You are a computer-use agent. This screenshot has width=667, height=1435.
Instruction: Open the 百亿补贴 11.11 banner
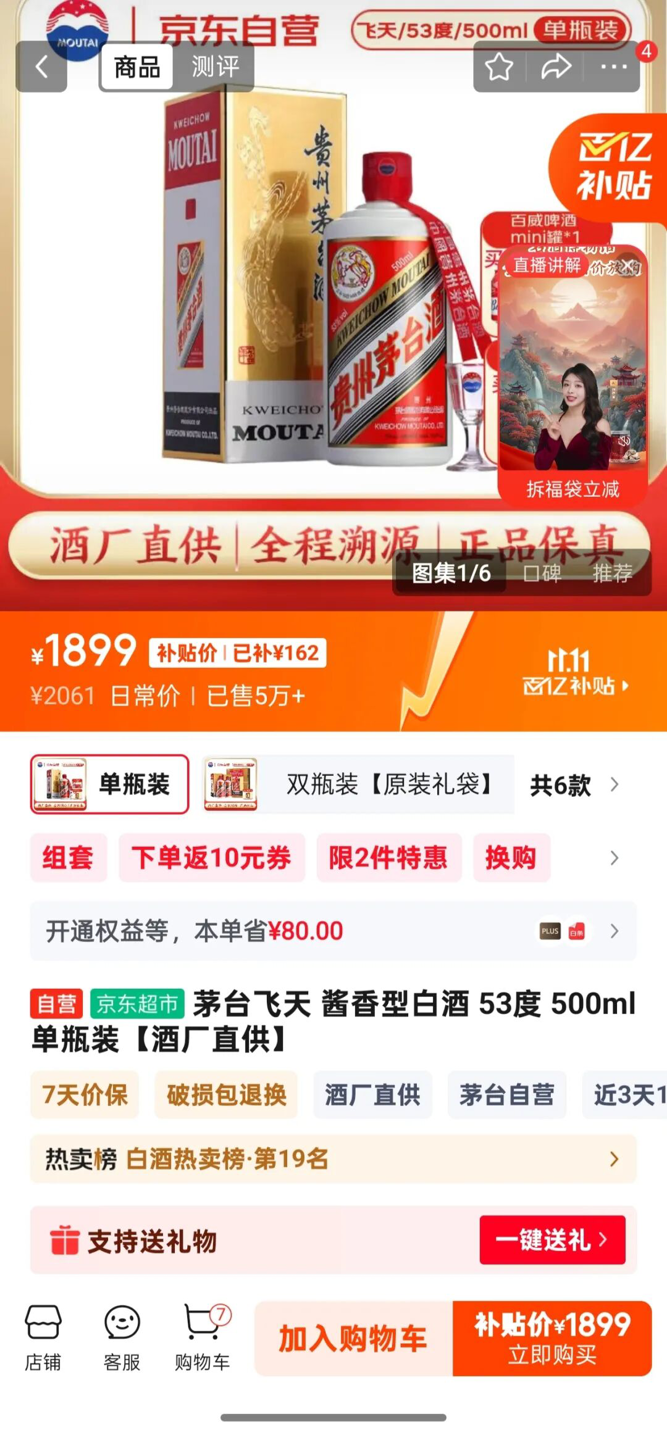coord(575,672)
